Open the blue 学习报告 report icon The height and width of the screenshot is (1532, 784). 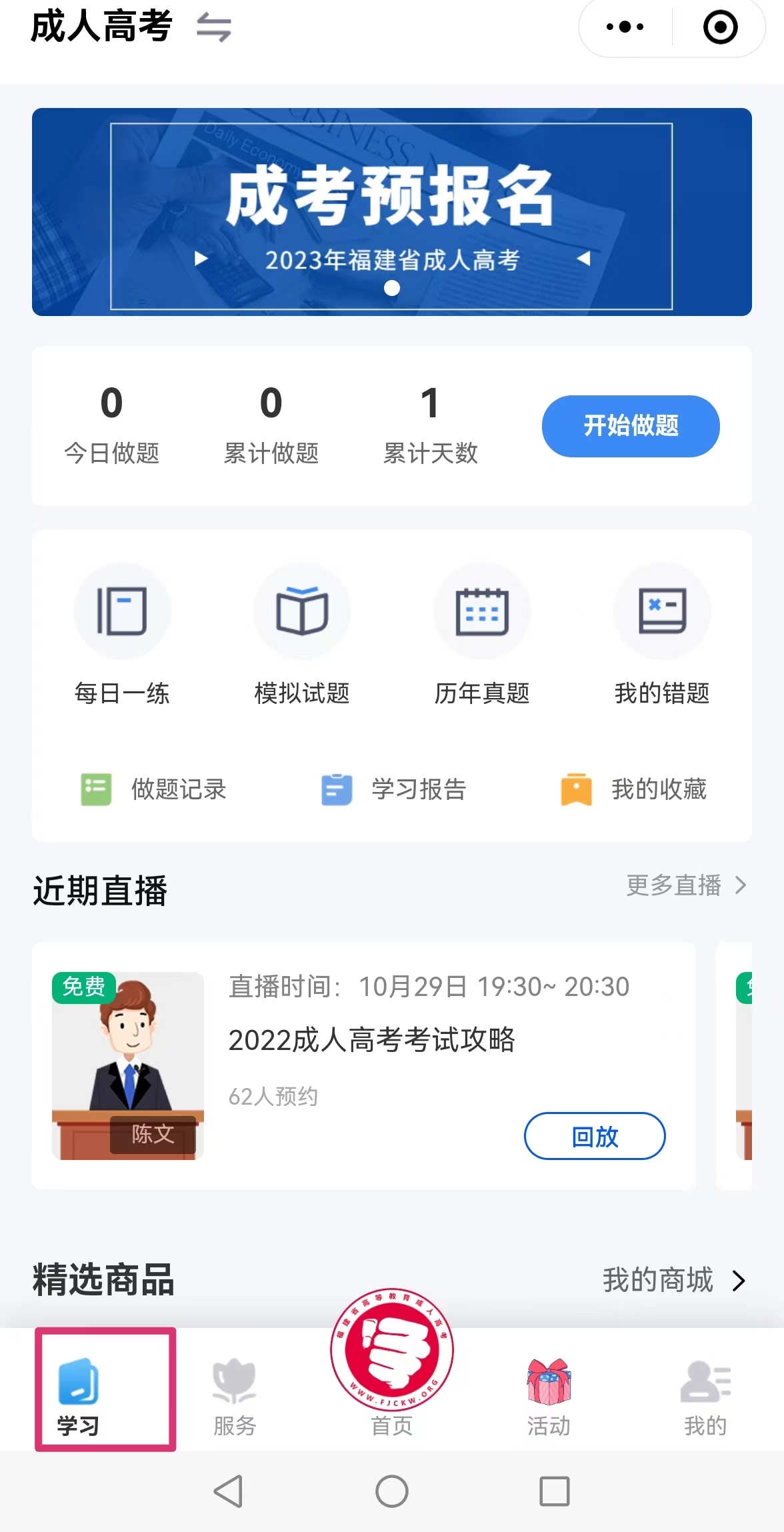tap(338, 790)
